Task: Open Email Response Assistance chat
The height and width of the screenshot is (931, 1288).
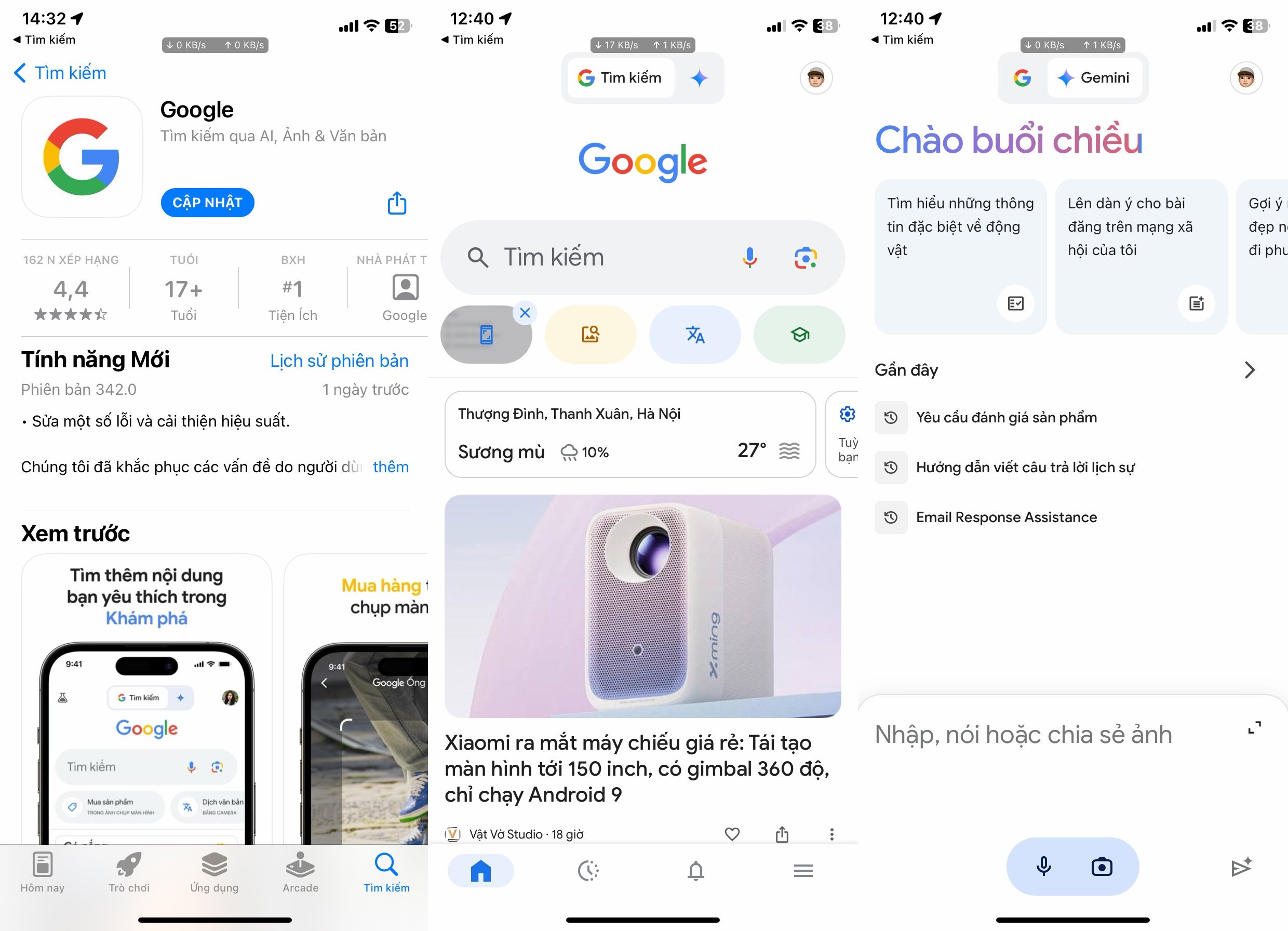Action: pos(1006,517)
